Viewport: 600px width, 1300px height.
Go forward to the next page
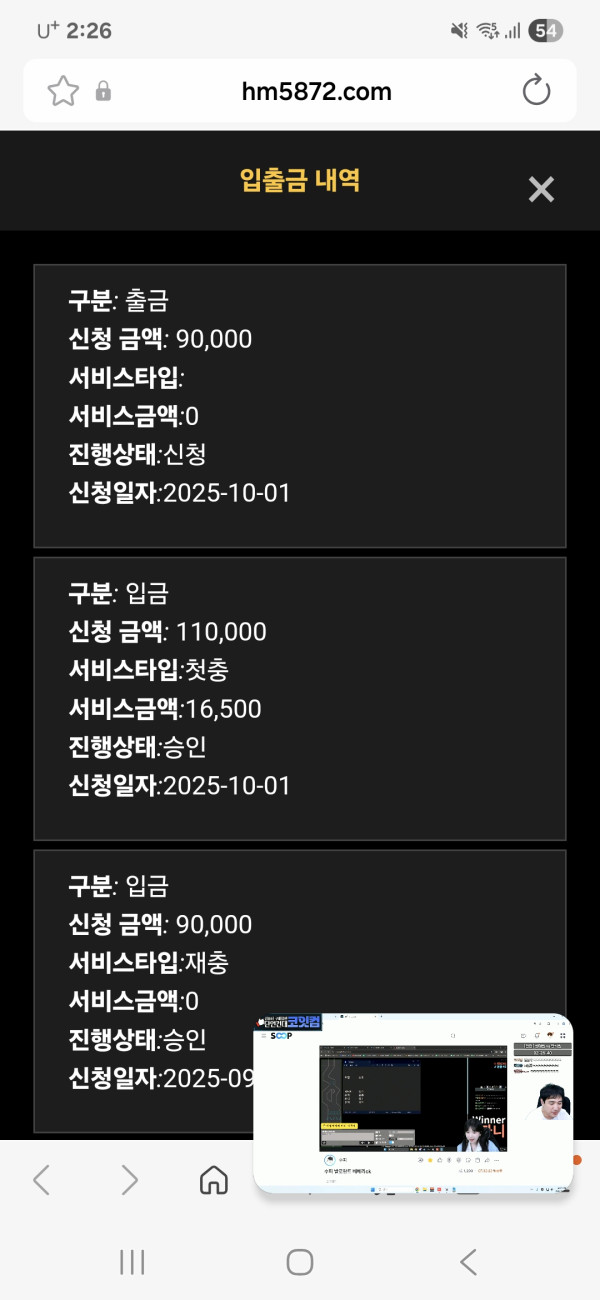pyautogui.click(x=129, y=1180)
